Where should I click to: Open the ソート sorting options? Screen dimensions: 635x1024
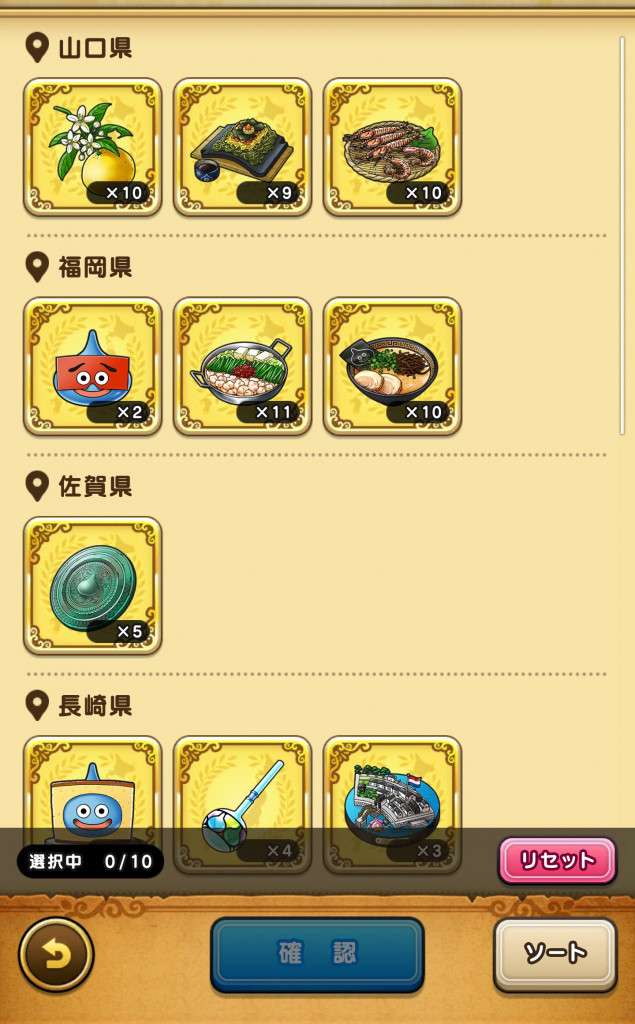point(554,954)
